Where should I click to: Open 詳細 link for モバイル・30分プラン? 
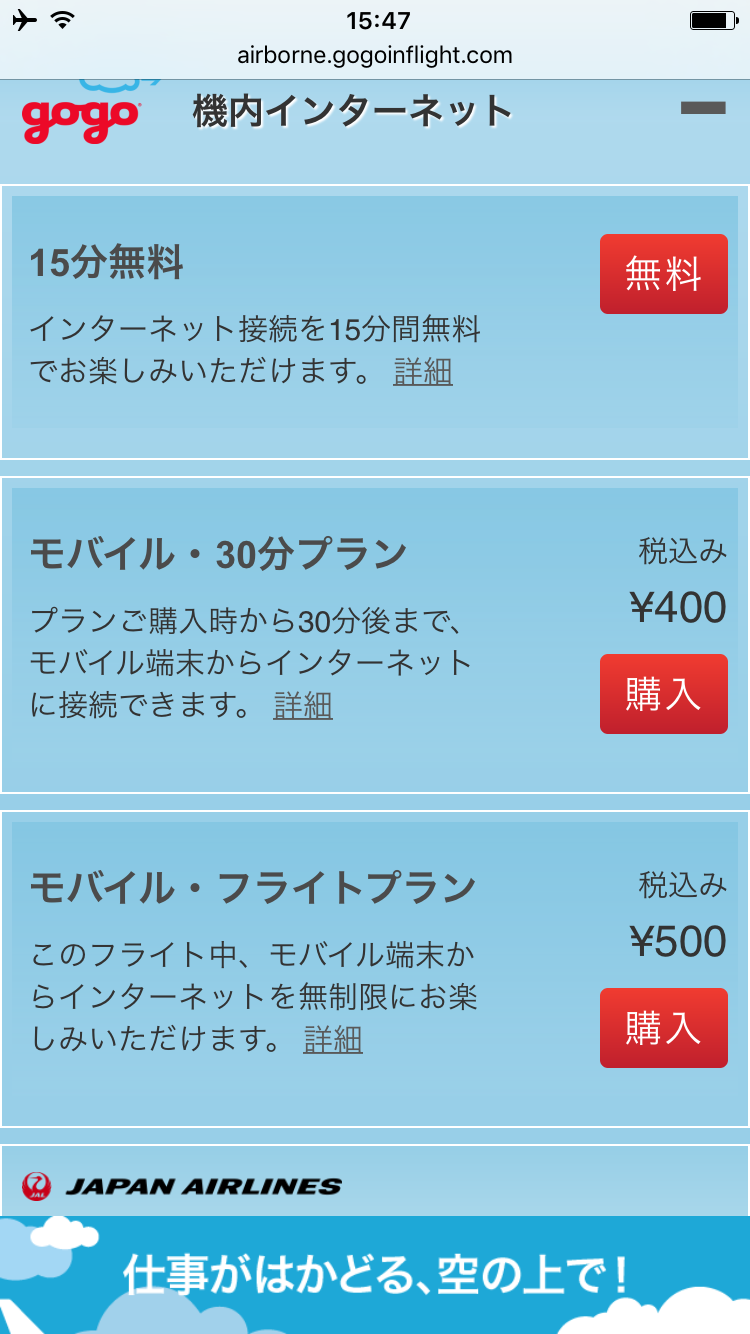pos(303,706)
